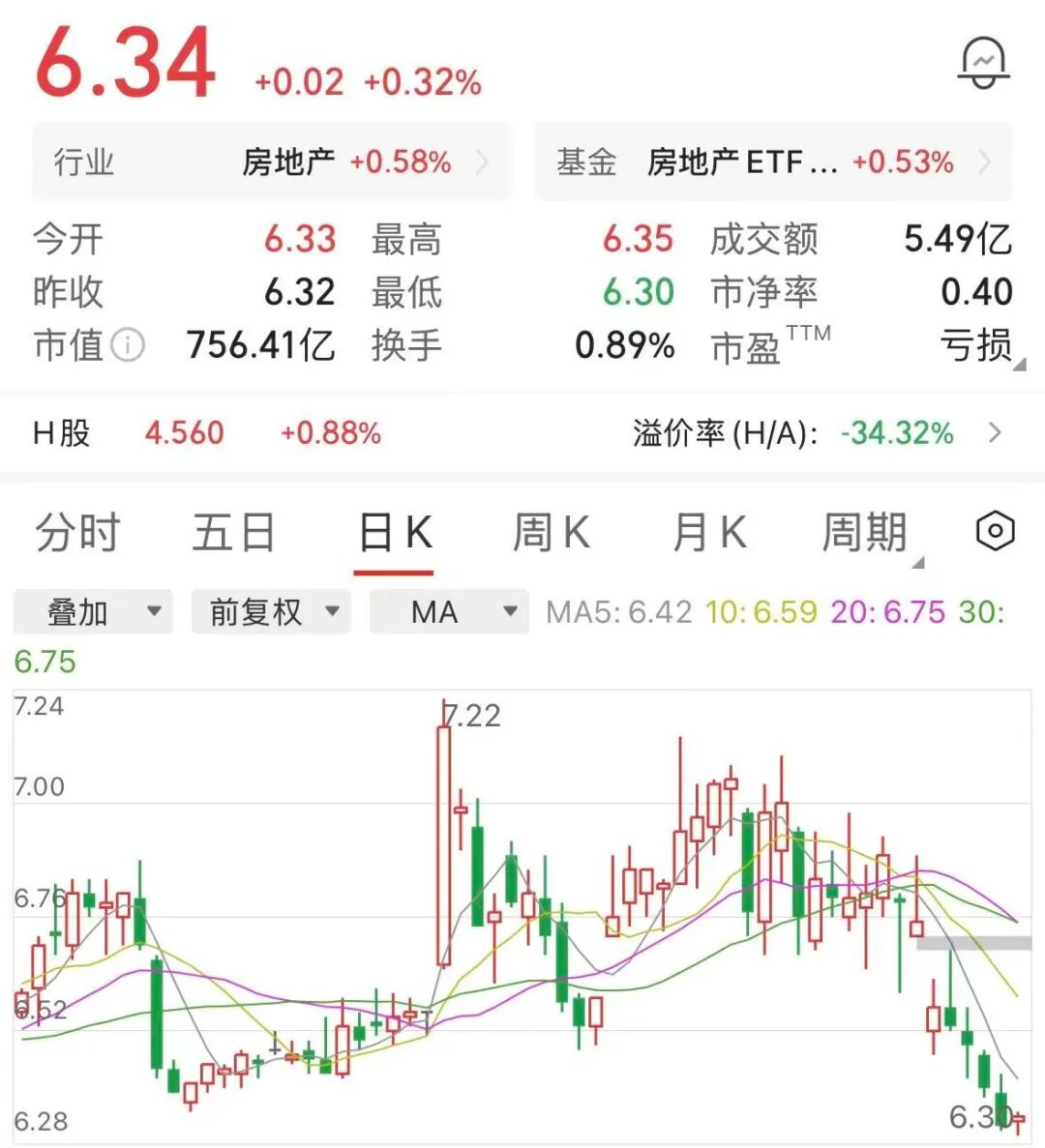Image resolution: width=1045 pixels, height=1148 pixels.
Task: Open the 前复权 adjustment dropdown
Action: [271, 611]
